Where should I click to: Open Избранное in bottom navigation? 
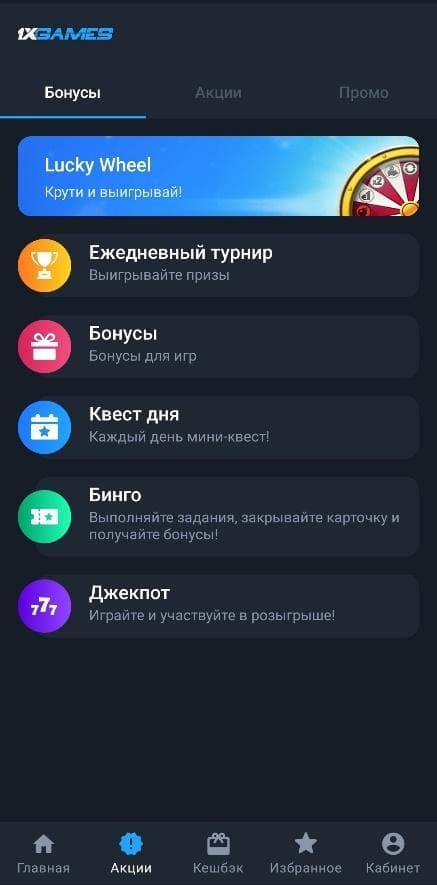[305, 854]
